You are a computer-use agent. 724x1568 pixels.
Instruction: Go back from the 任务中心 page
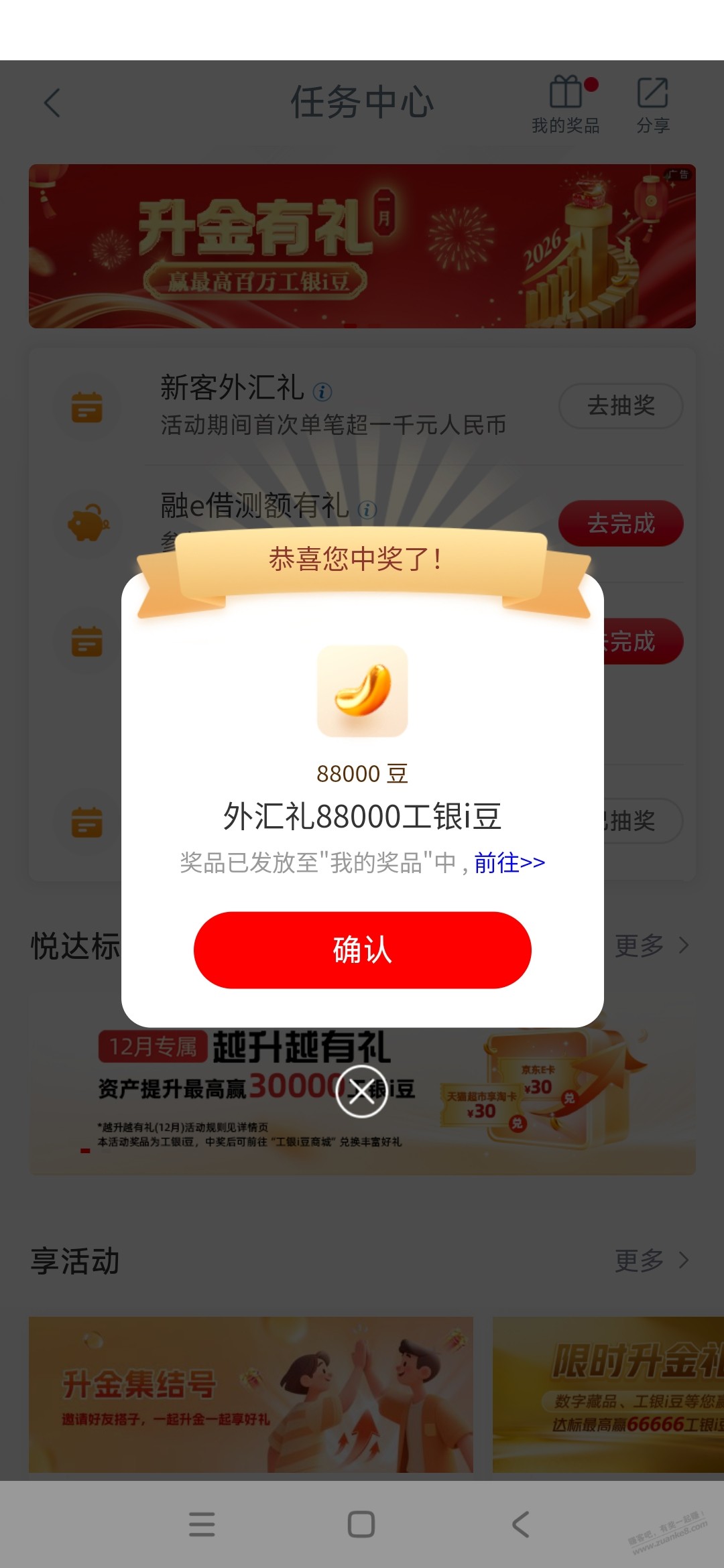pos(52,103)
